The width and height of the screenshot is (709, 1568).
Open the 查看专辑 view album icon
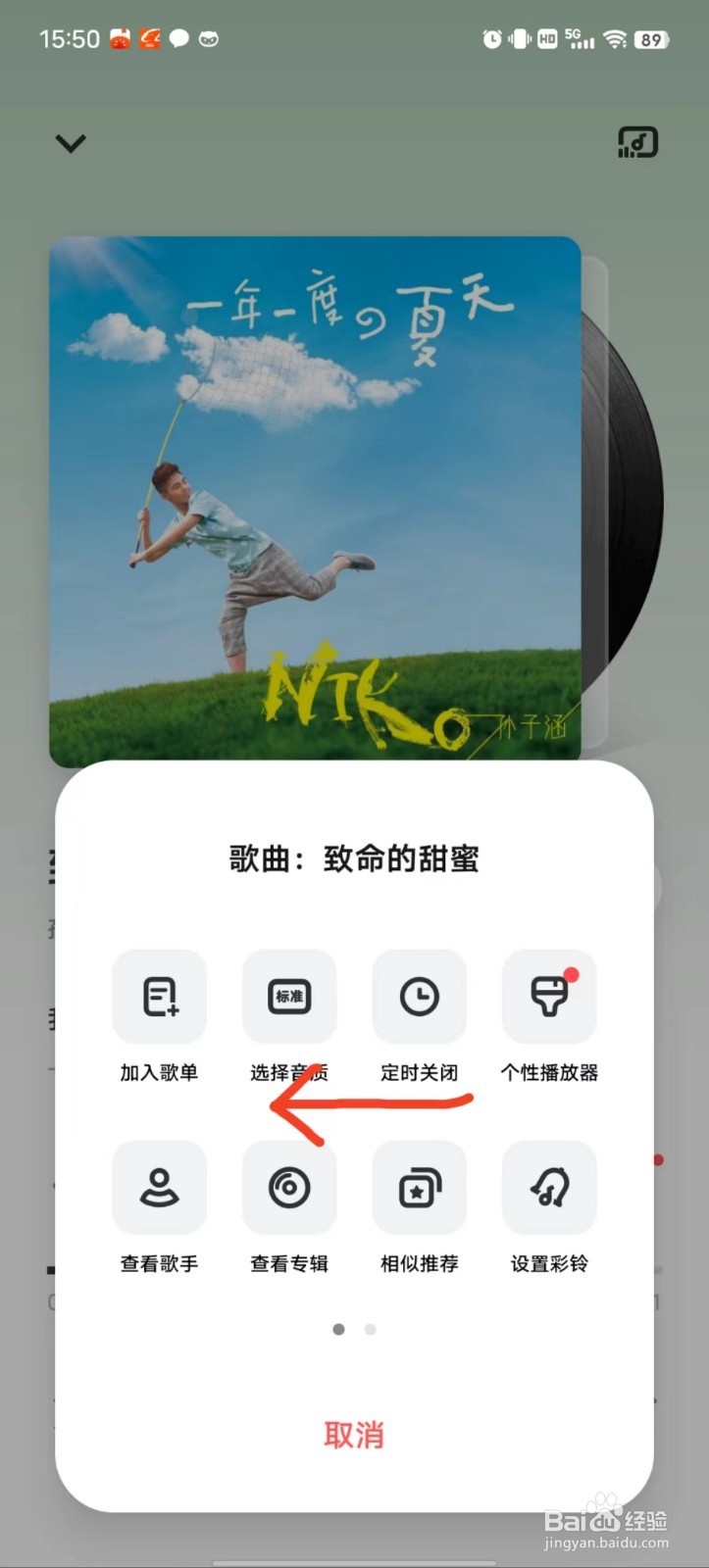(x=289, y=1188)
